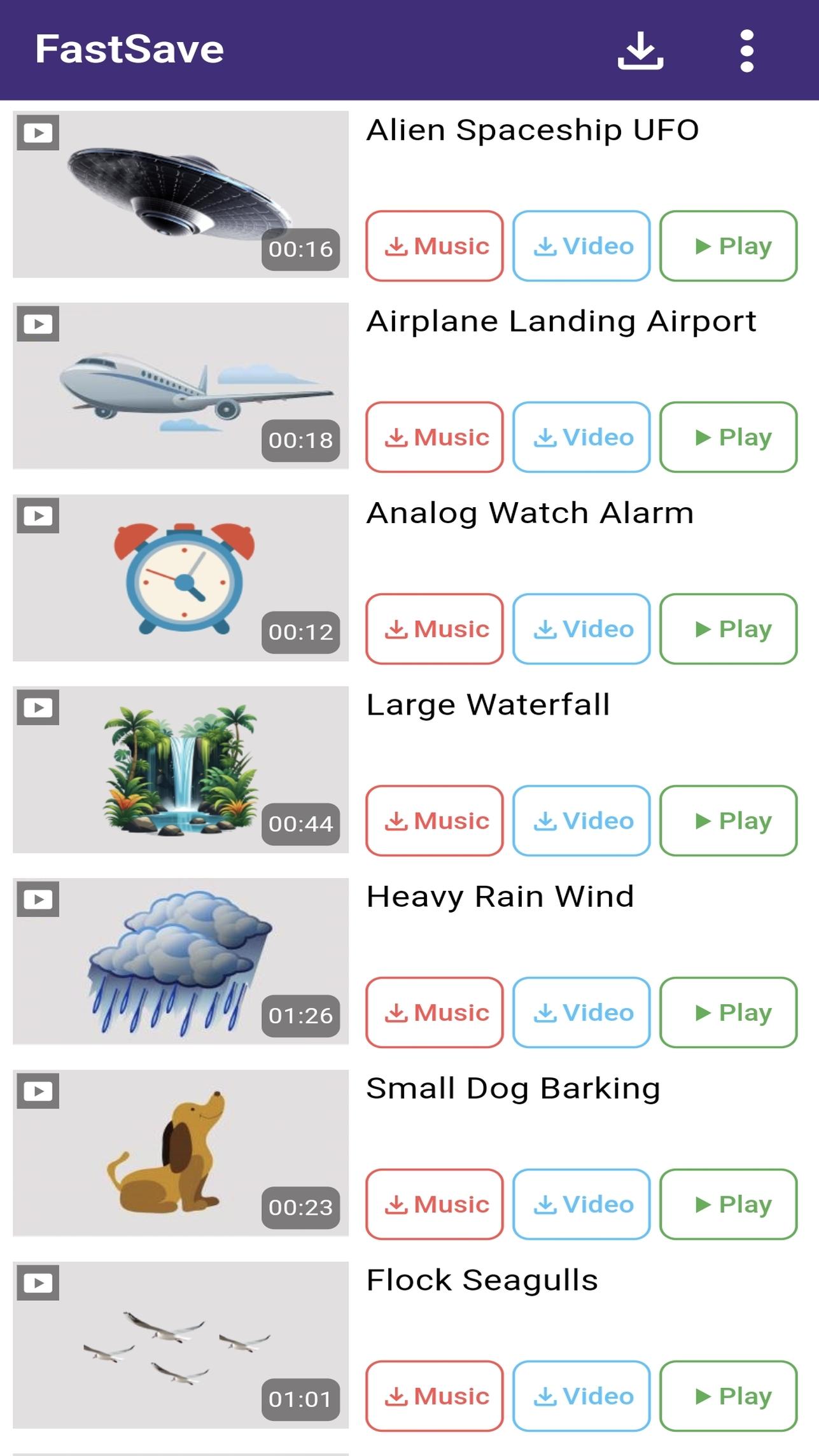This screenshot has width=819, height=1456.
Task: Open the Small Dog Barking thumbnail
Action: [x=181, y=1152]
